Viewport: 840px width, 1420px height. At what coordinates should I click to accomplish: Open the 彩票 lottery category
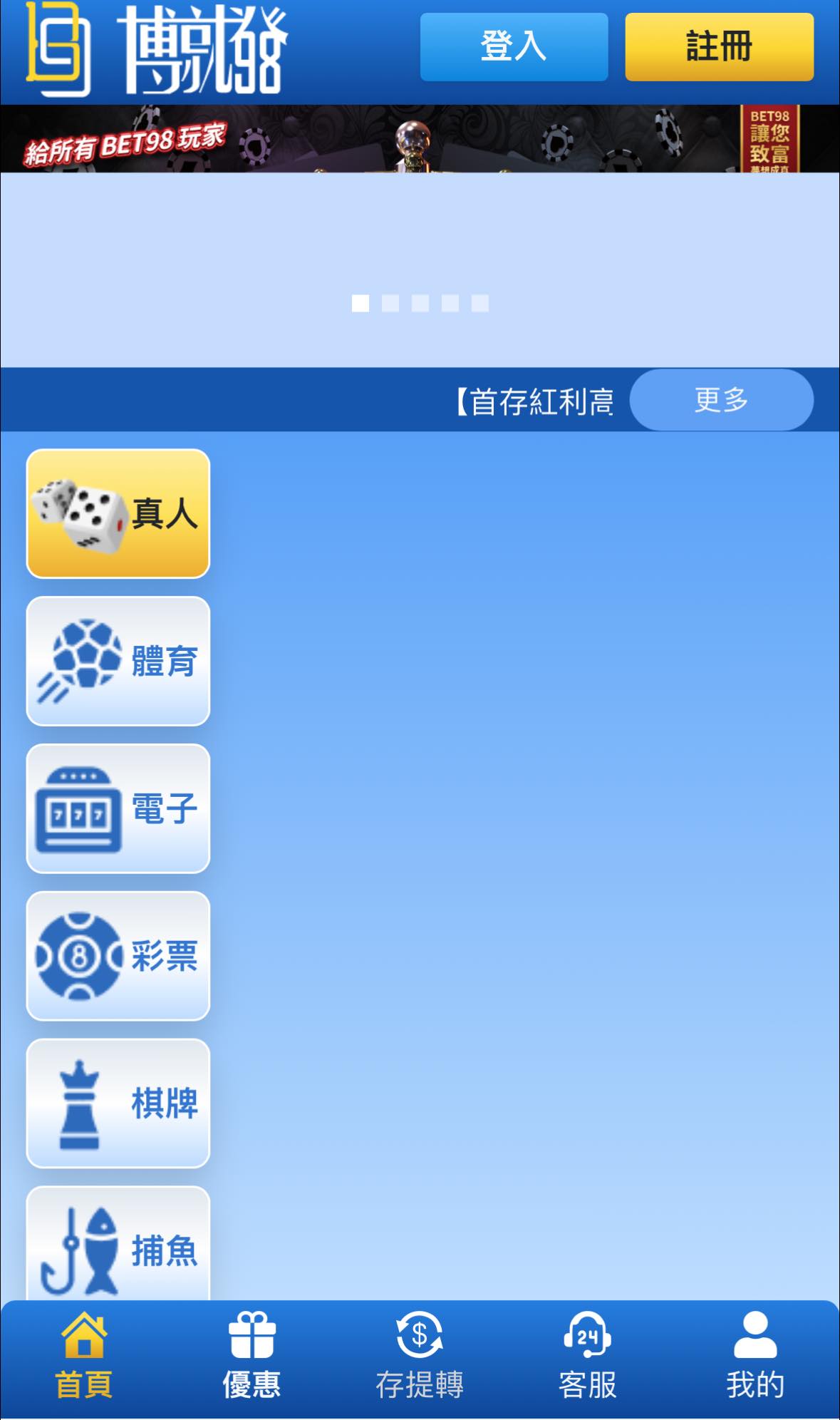(118, 956)
